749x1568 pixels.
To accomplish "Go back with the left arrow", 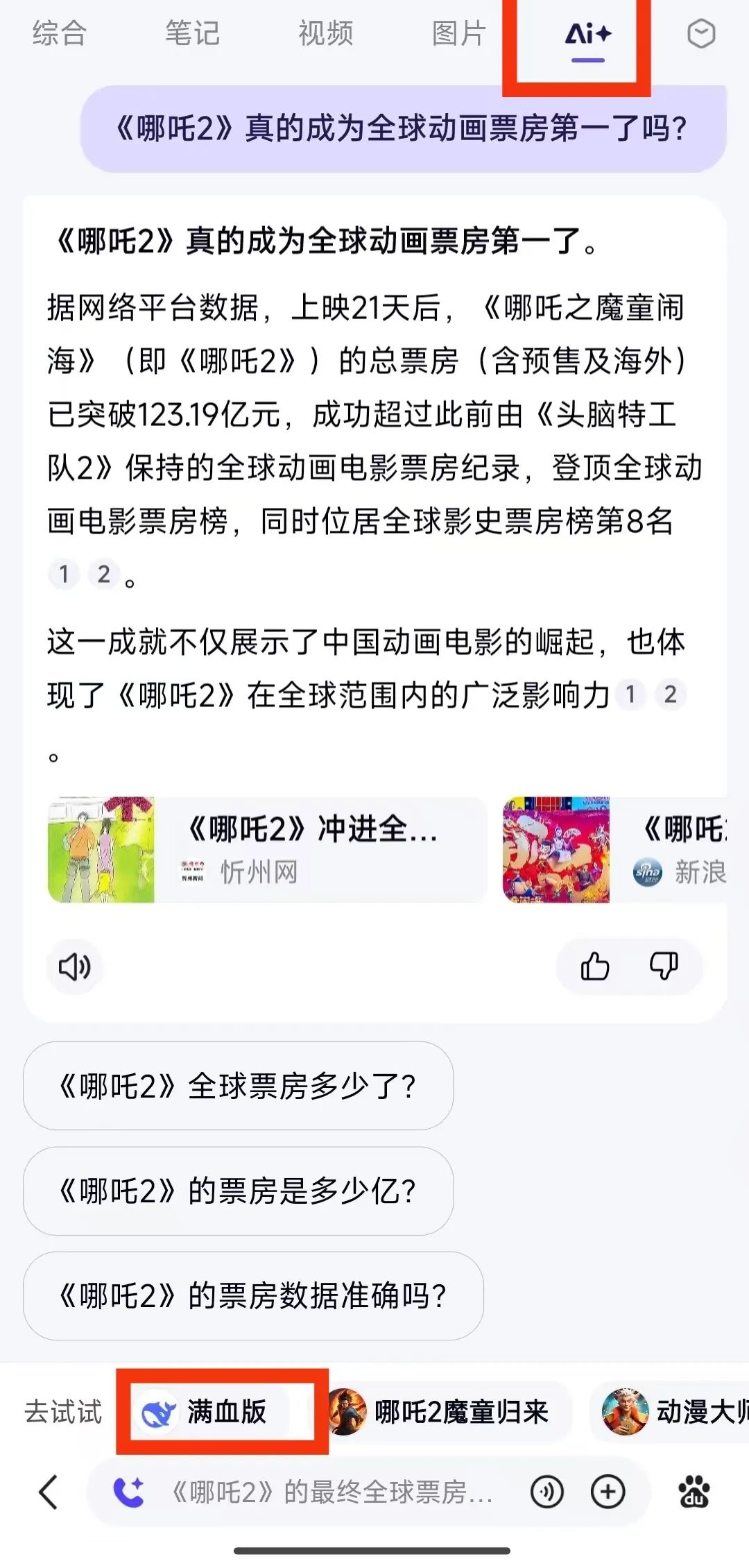I will [x=49, y=1492].
